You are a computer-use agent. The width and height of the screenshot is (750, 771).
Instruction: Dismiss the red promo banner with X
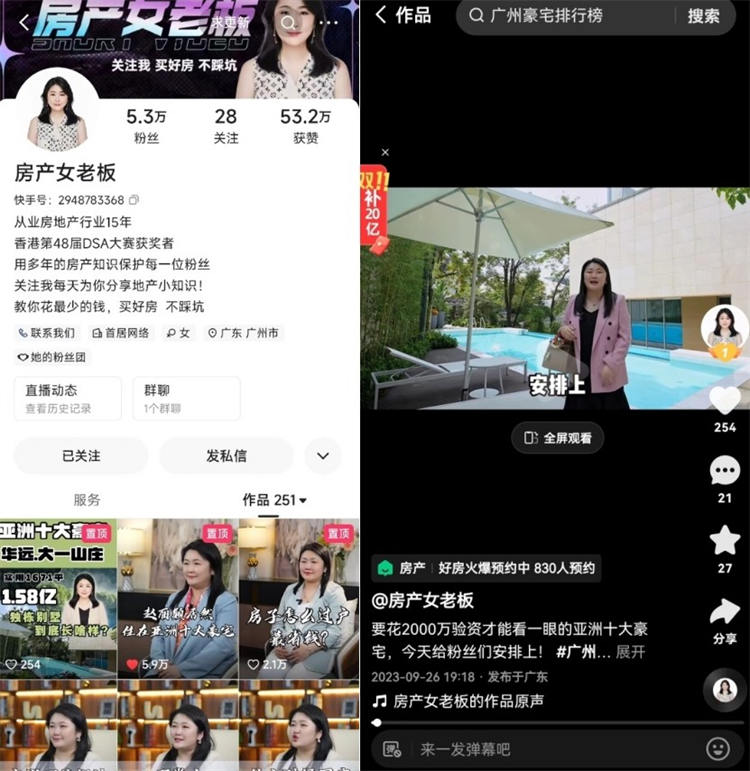(x=385, y=153)
